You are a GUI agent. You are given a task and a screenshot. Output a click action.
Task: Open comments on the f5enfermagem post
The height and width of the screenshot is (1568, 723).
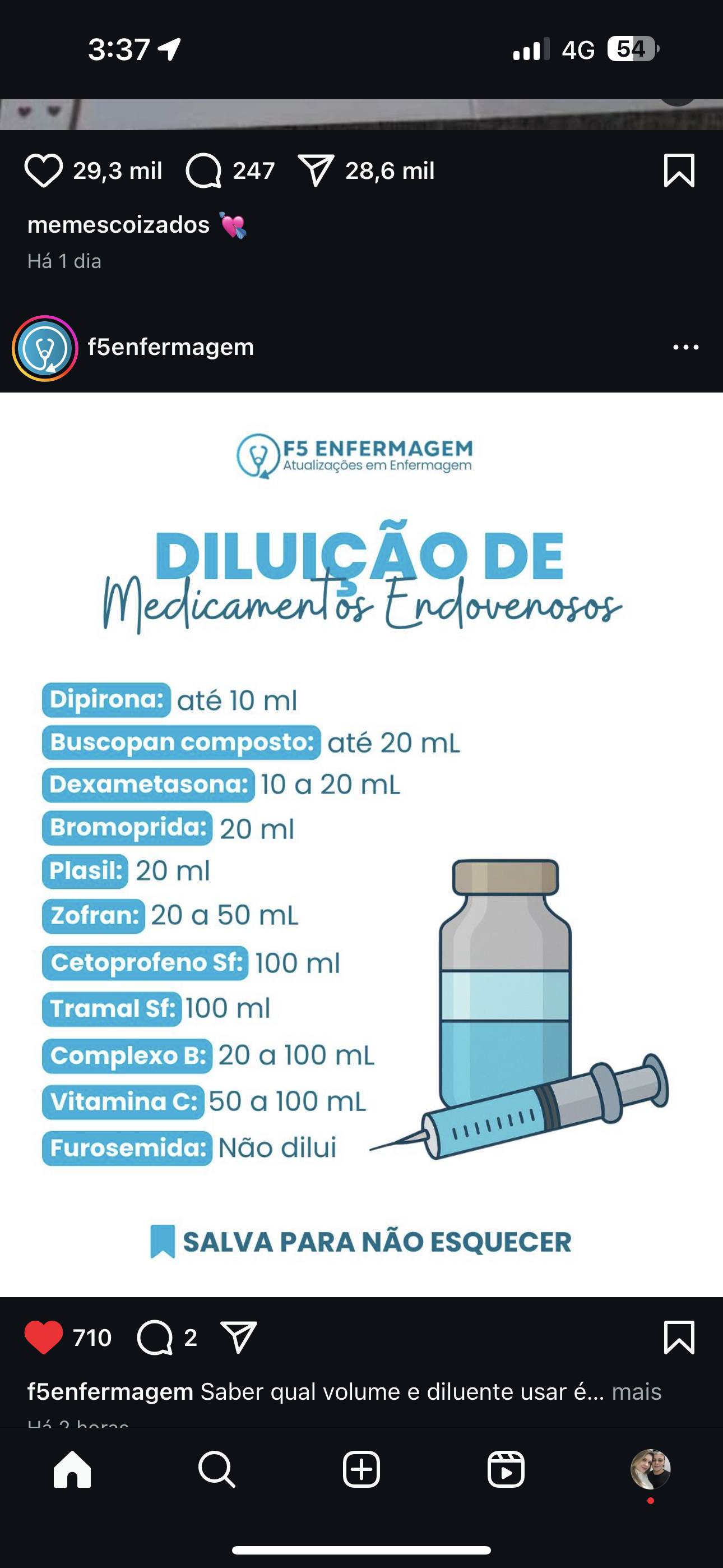(x=155, y=1338)
